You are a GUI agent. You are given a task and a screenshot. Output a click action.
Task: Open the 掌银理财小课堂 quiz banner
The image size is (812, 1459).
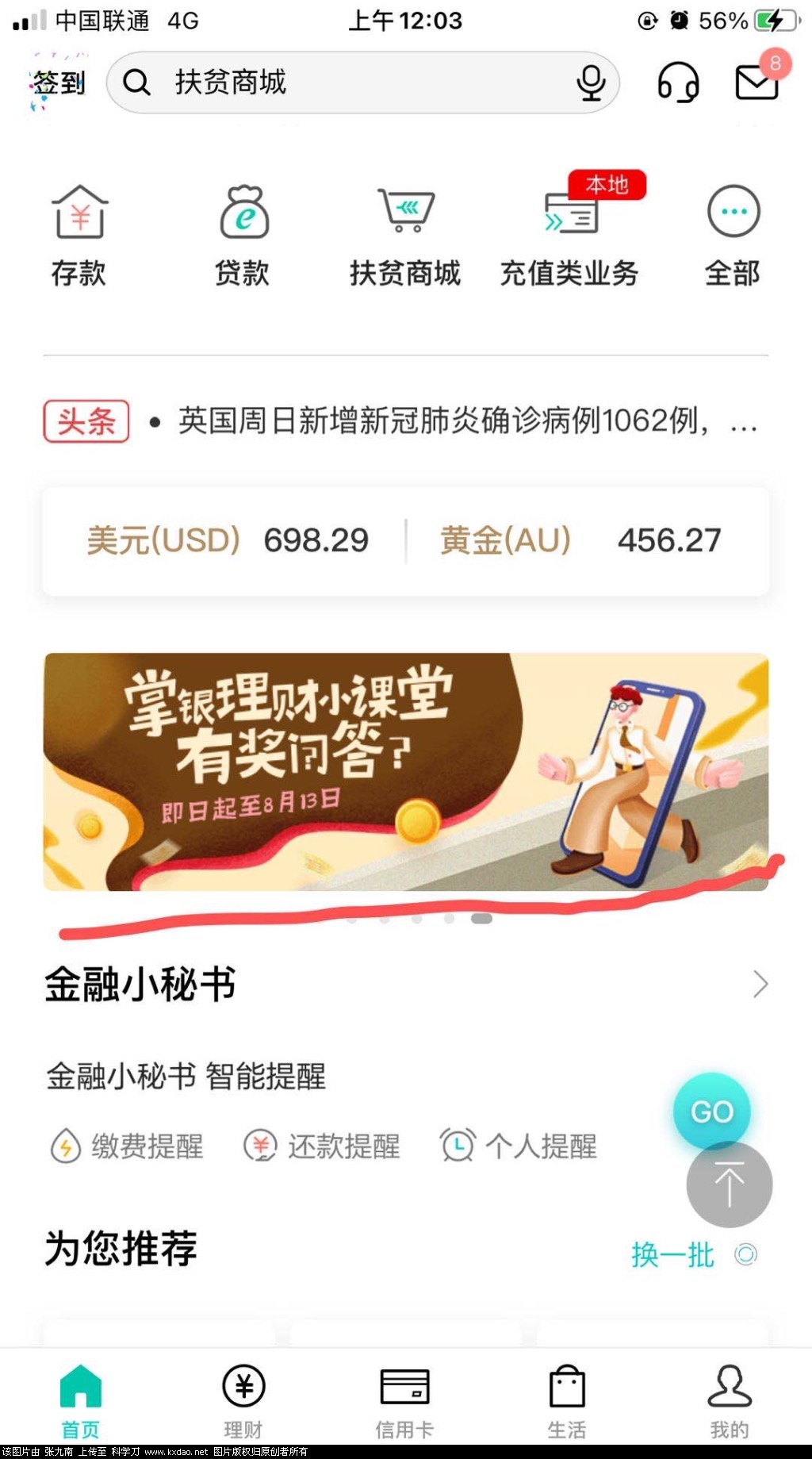405,771
